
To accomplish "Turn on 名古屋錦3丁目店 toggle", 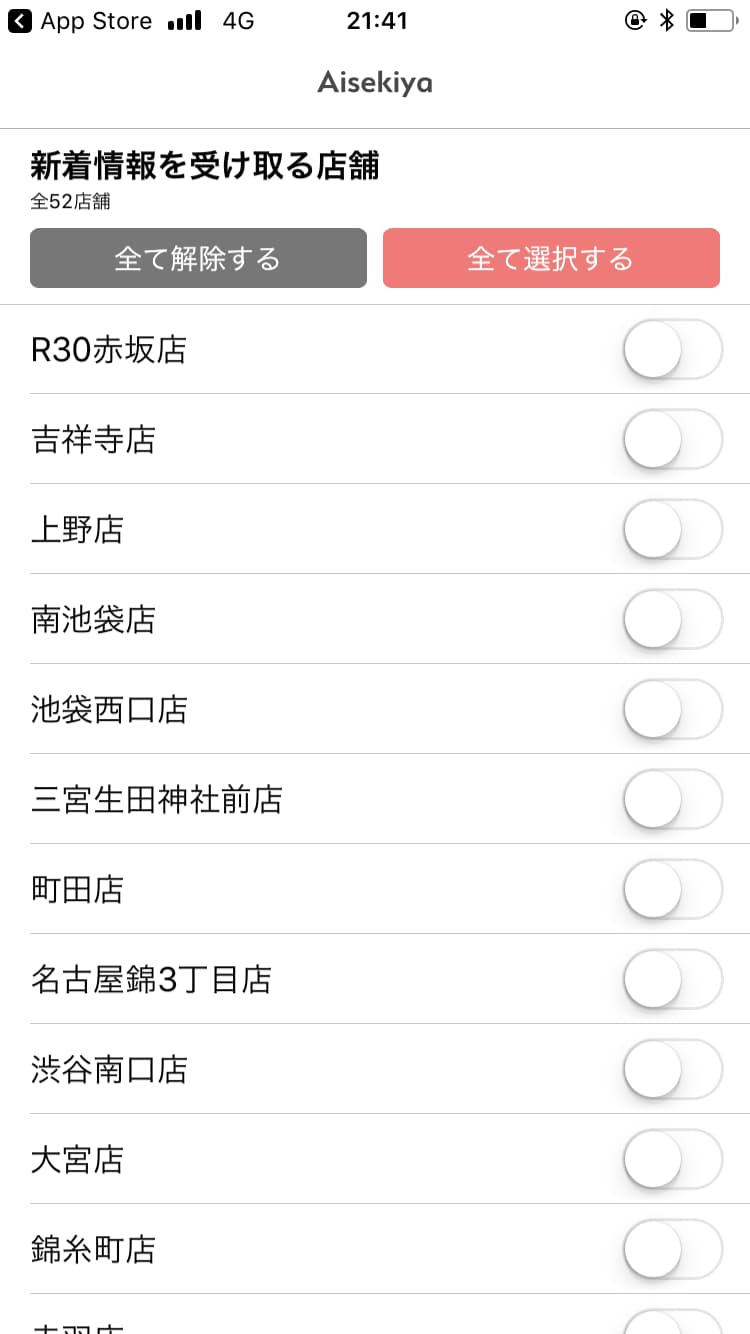I will click(x=673, y=979).
